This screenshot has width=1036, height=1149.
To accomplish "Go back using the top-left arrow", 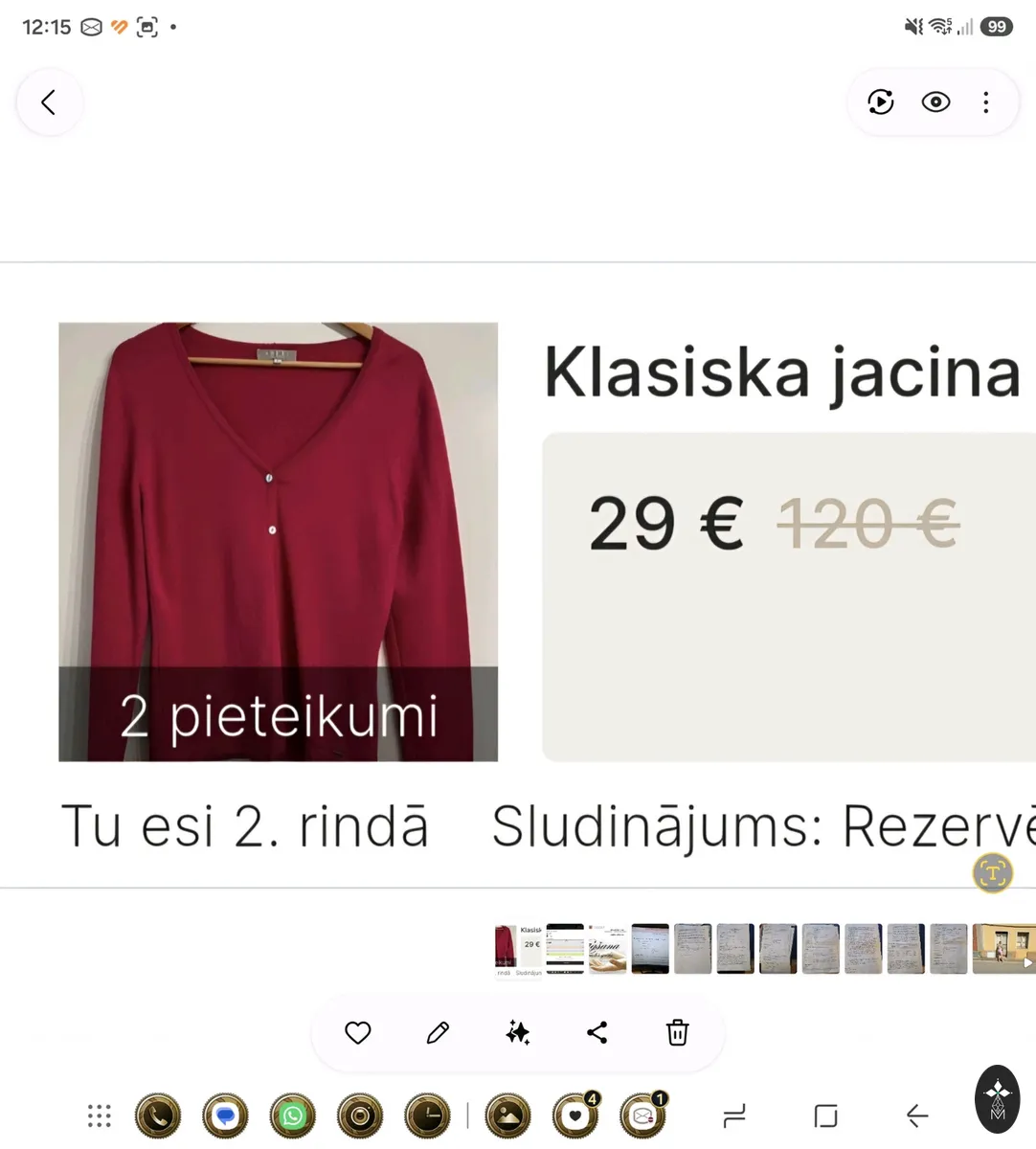I will 49,102.
